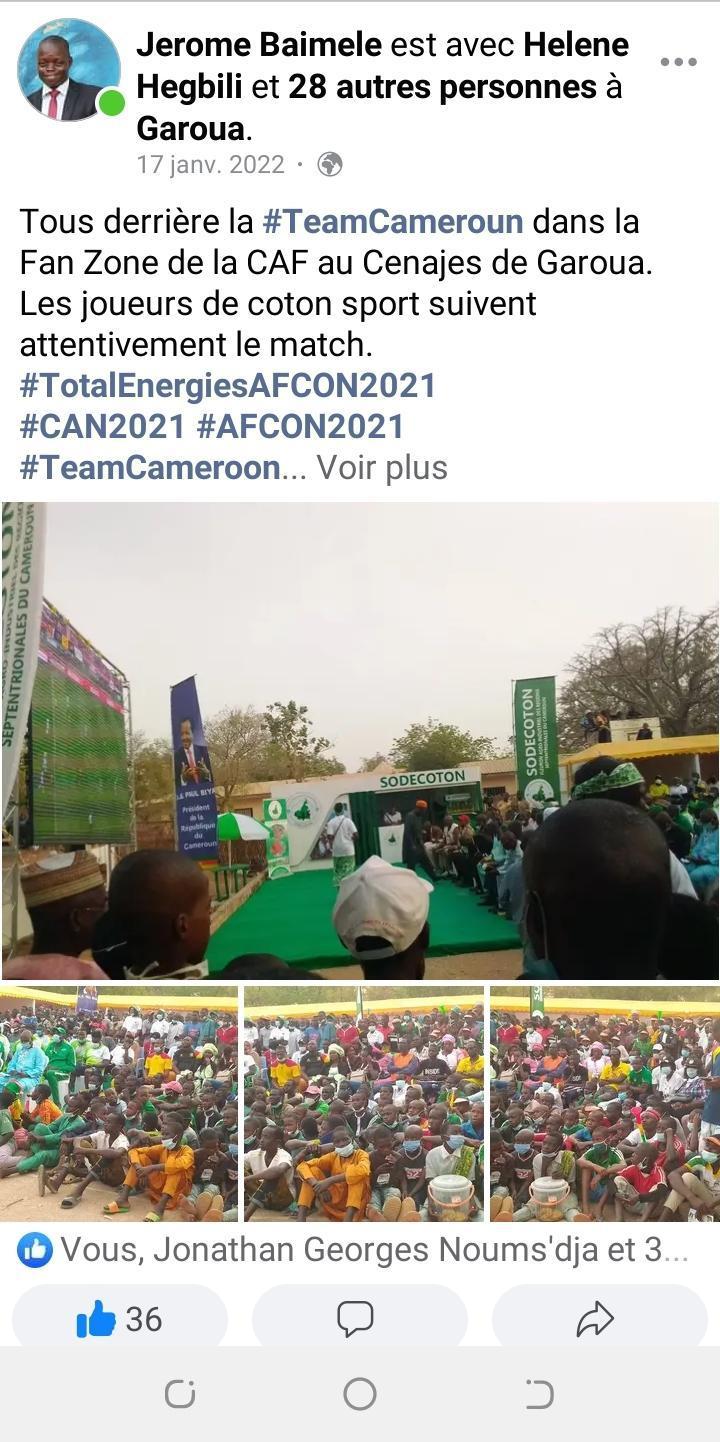Share this post
The width and height of the screenshot is (720, 1442).
click(596, 1320)
